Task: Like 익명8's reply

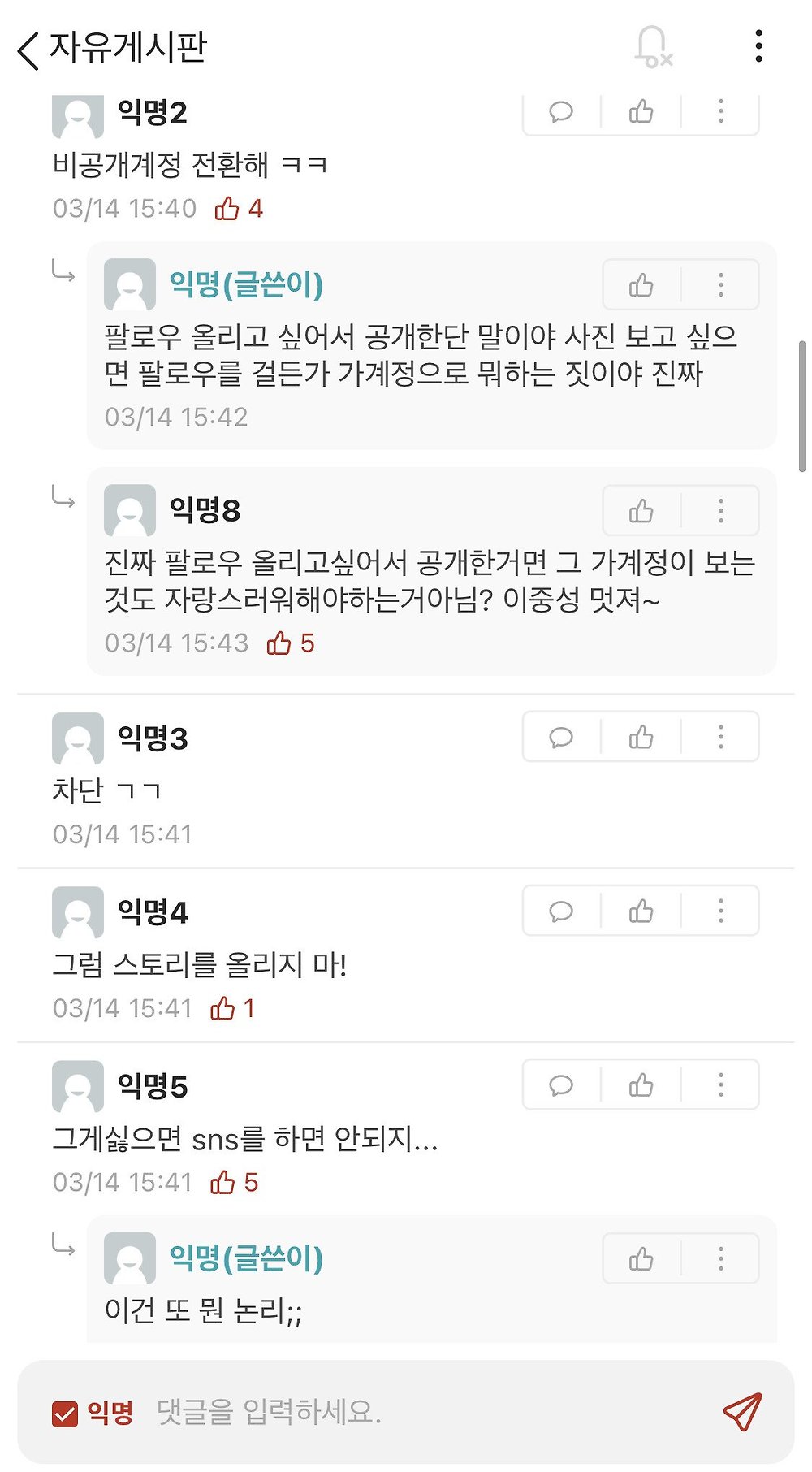Action: pyautogui.click(x=641, y=511)
